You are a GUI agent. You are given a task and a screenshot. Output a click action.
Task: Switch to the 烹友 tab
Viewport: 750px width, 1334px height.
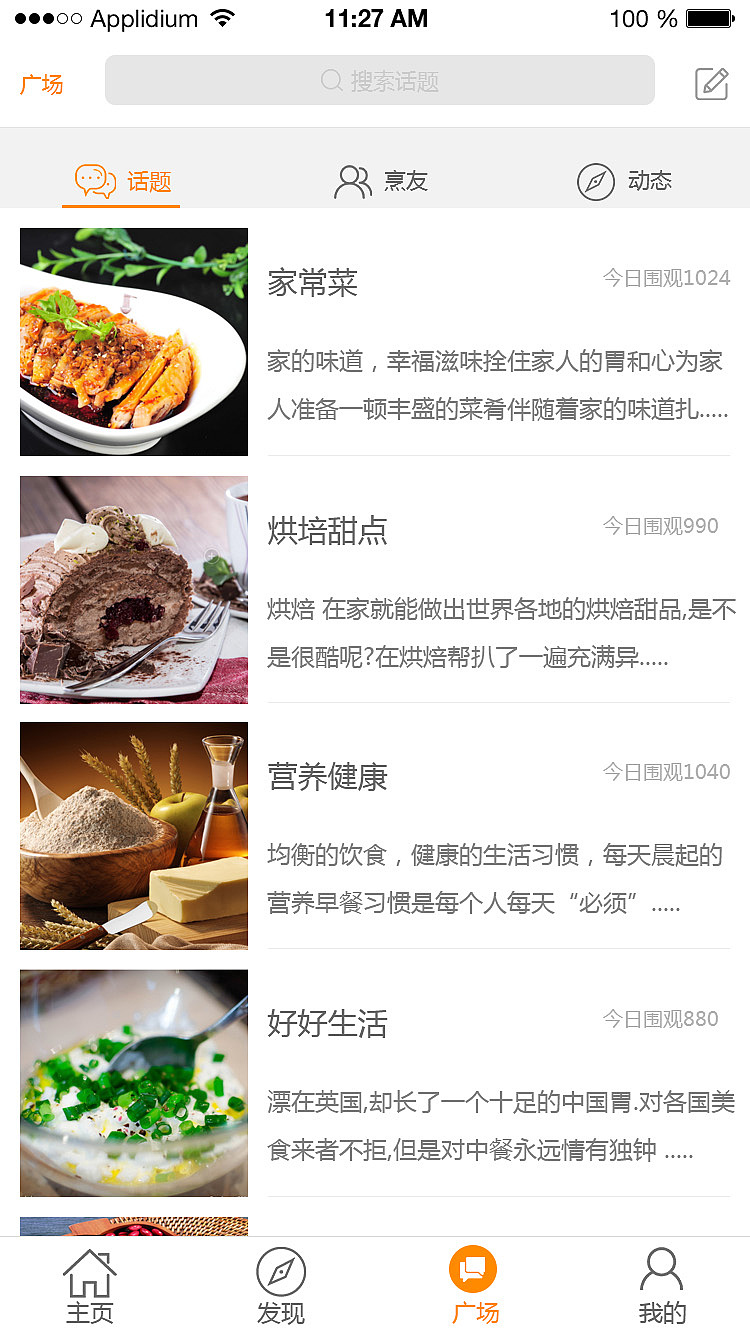(380, 181)
